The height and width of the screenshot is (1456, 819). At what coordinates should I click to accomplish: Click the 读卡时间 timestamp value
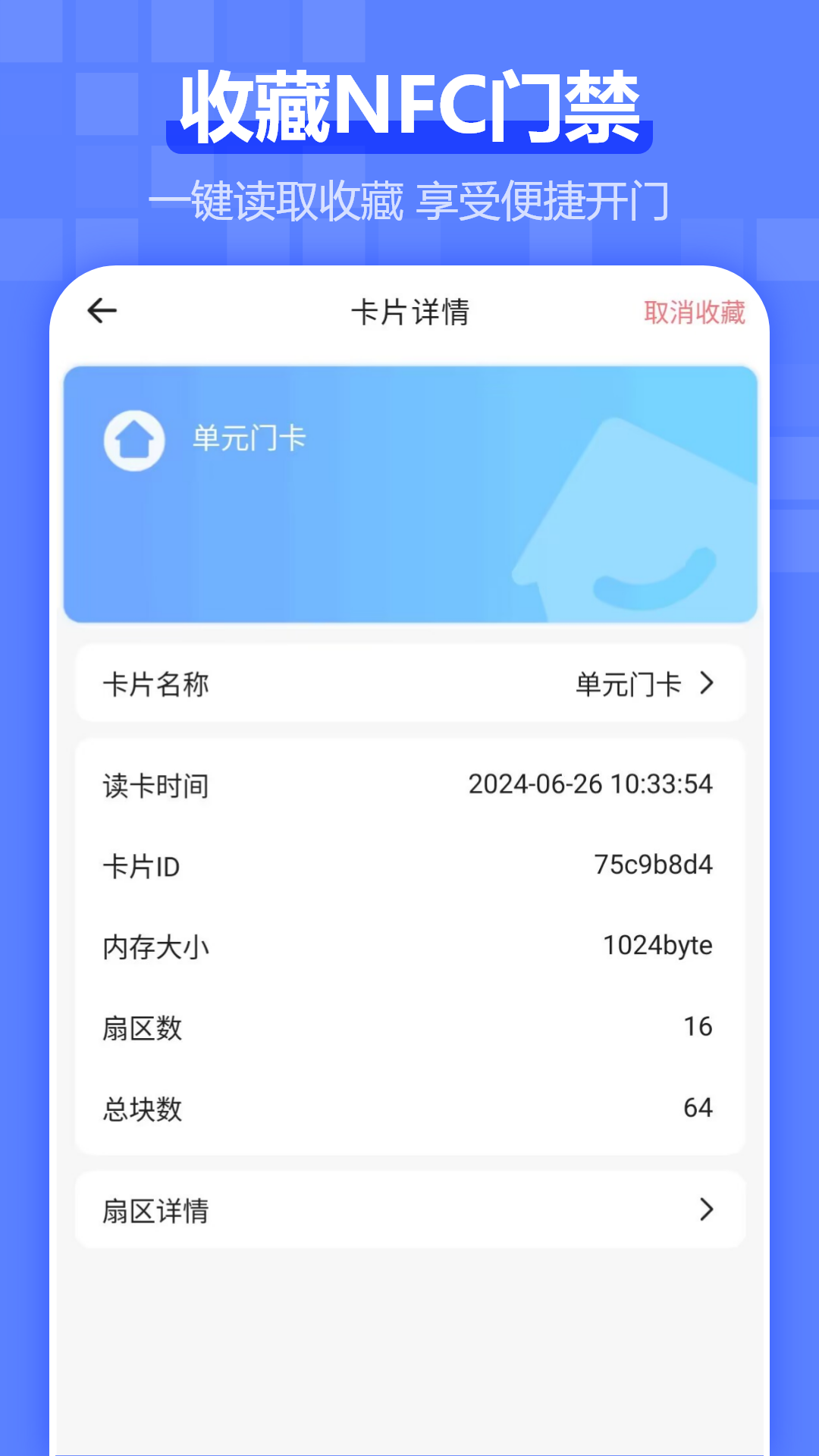click(x=591, y=786)
